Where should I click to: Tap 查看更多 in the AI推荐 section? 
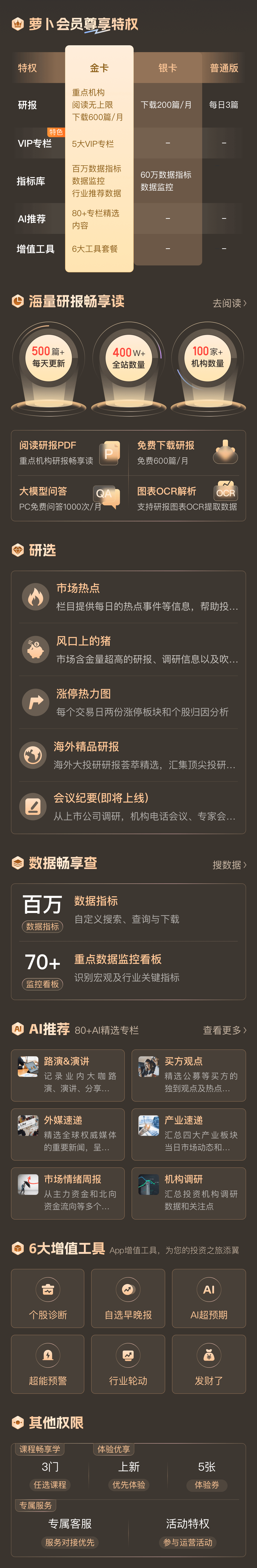[x=224, y=1030]
